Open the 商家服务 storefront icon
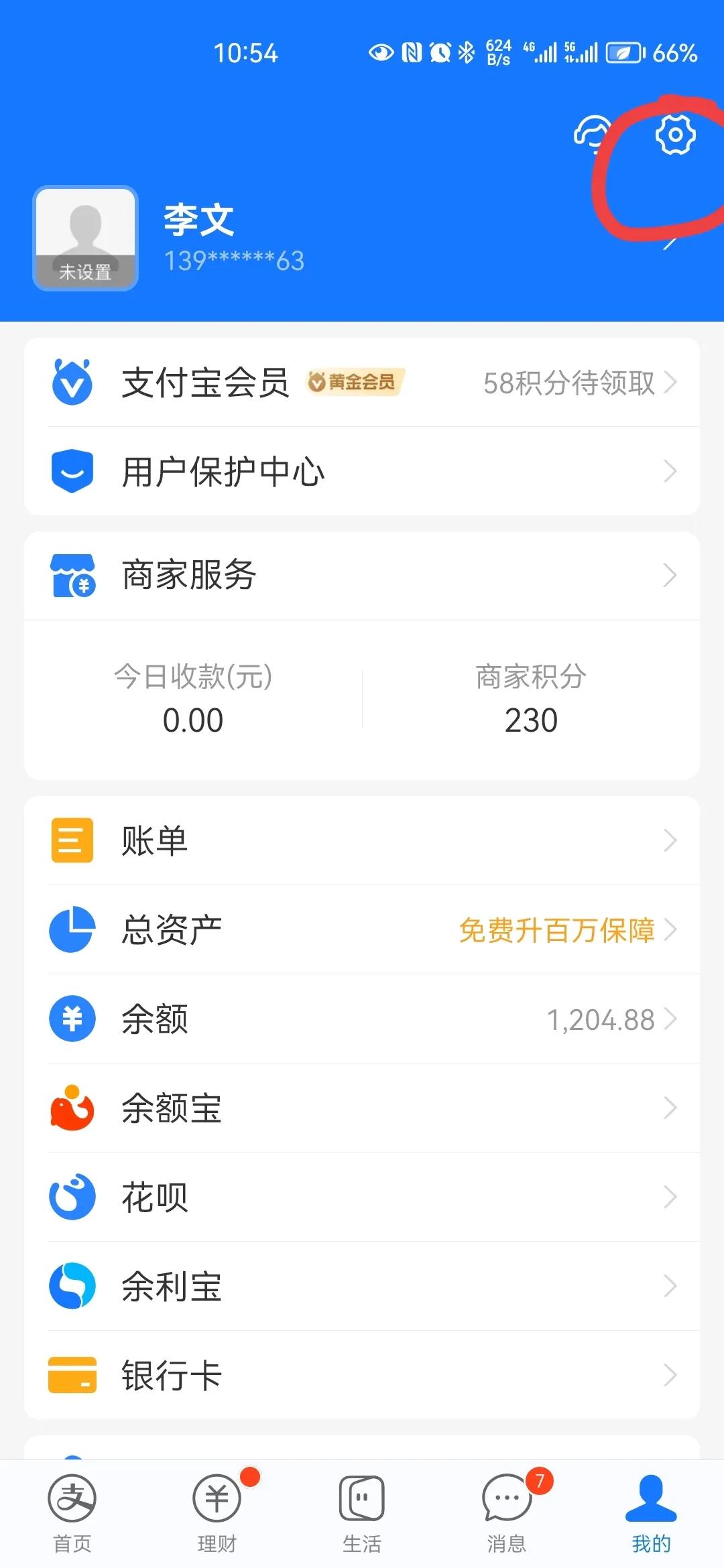 72,575
